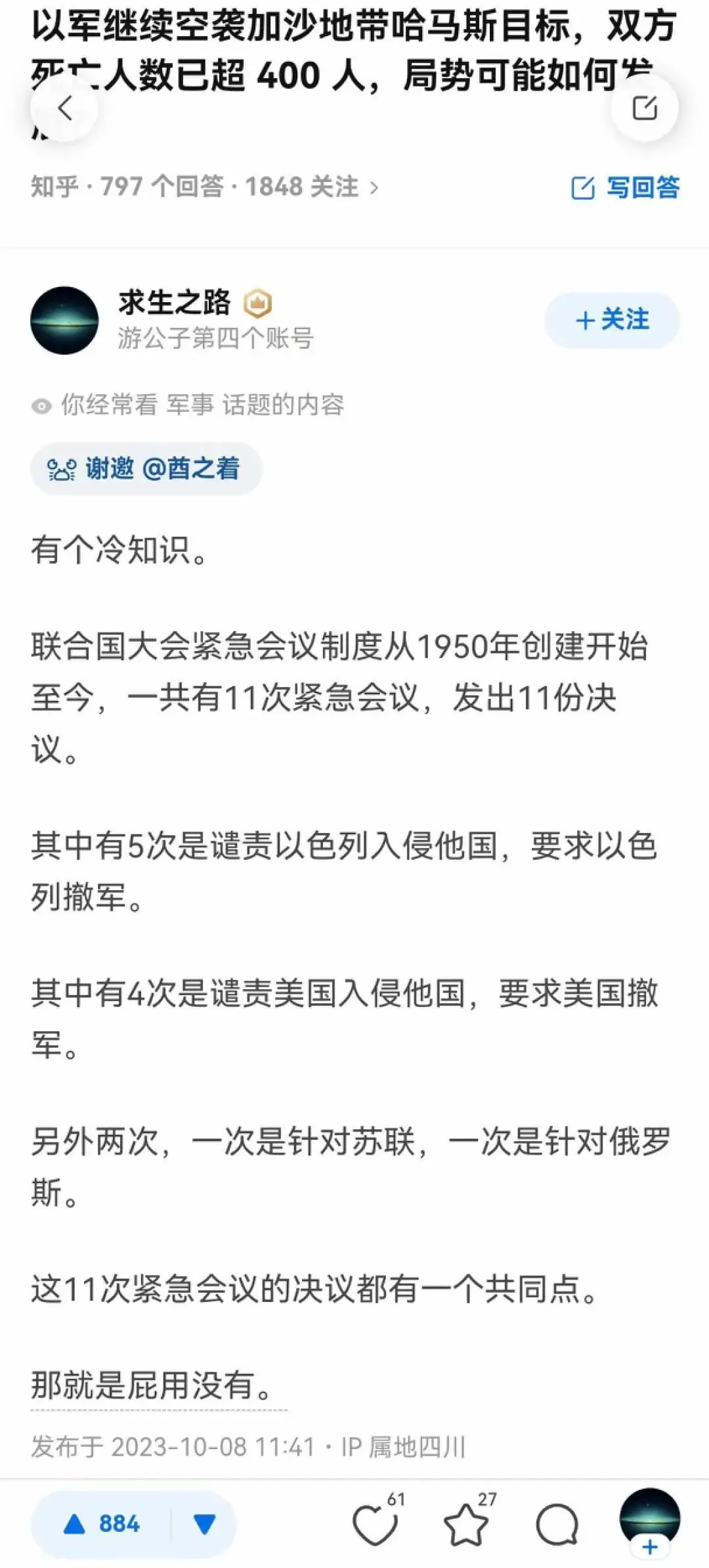Open 求生之路's profile avatar
This screenshot has height=1568, width=709.
pyautogui.click(x=64, y=320)
